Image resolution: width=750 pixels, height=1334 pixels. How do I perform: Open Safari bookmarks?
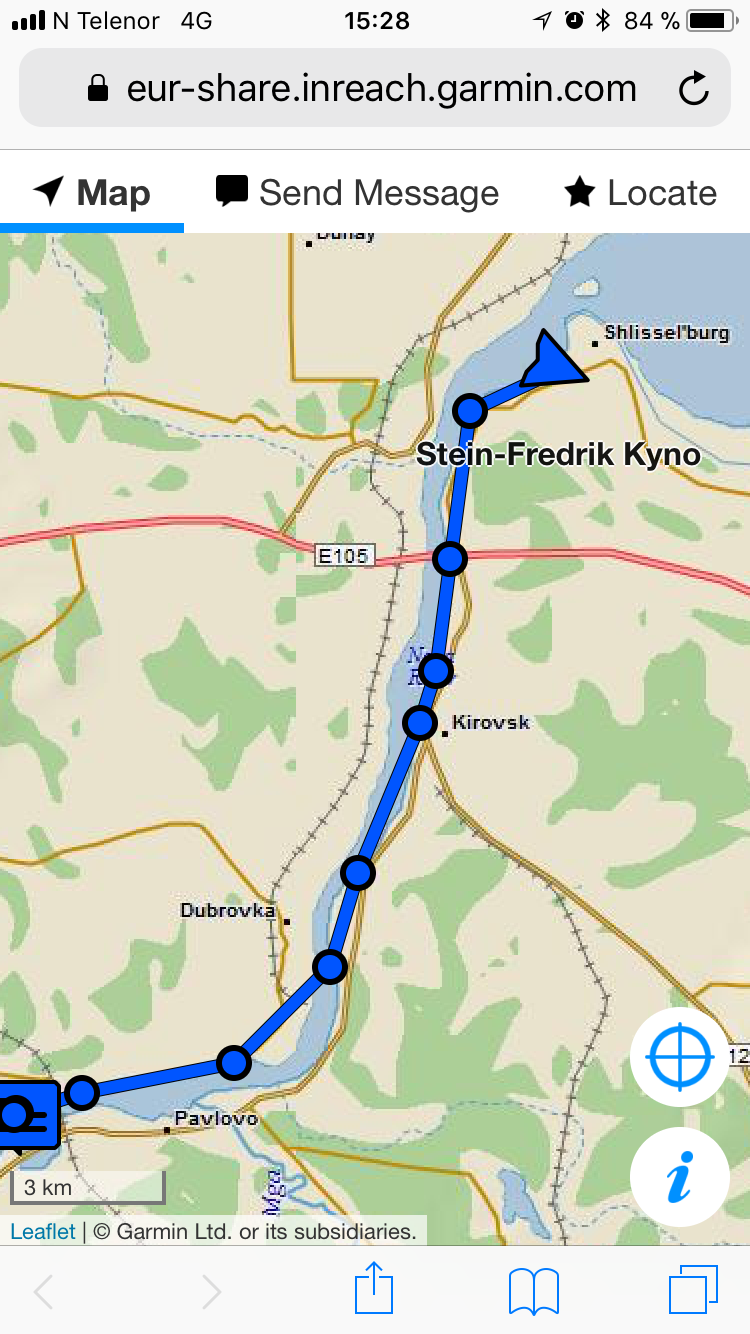[533, 1290]
